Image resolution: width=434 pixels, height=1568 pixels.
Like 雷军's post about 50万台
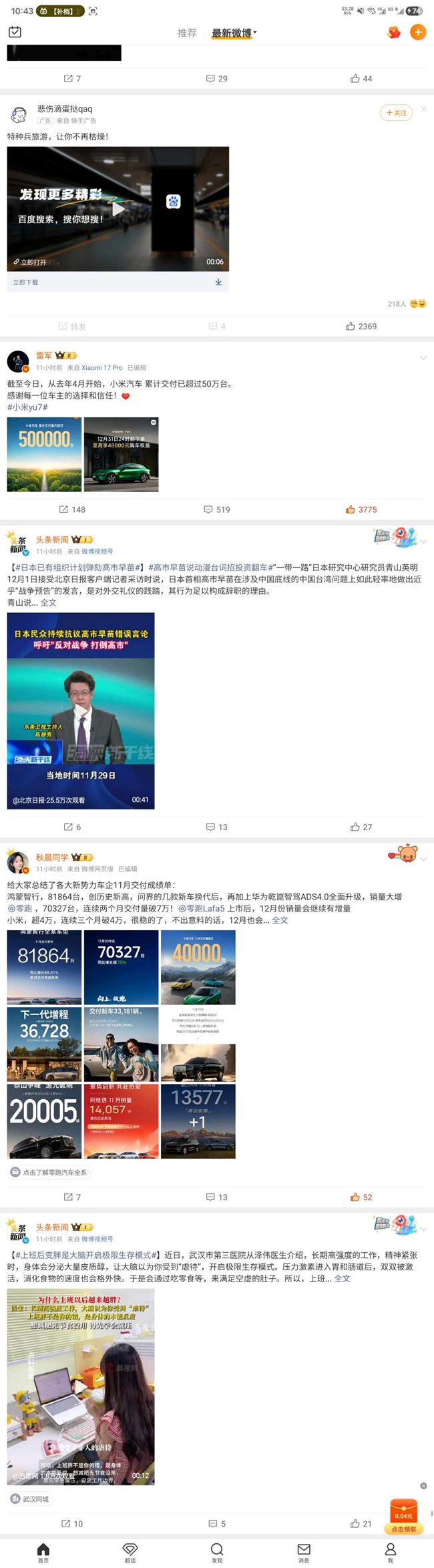tap(361, 510)
